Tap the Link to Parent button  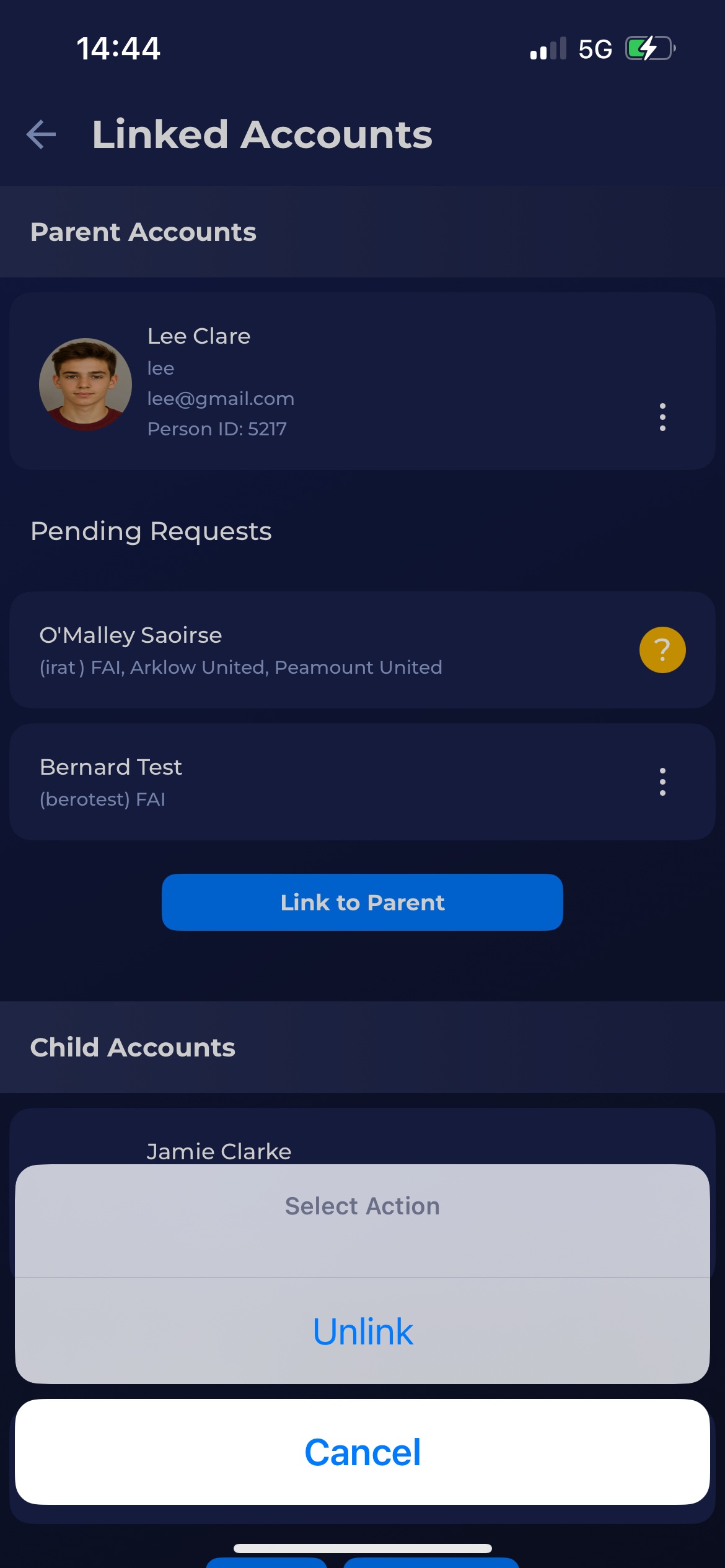point(362,902)
